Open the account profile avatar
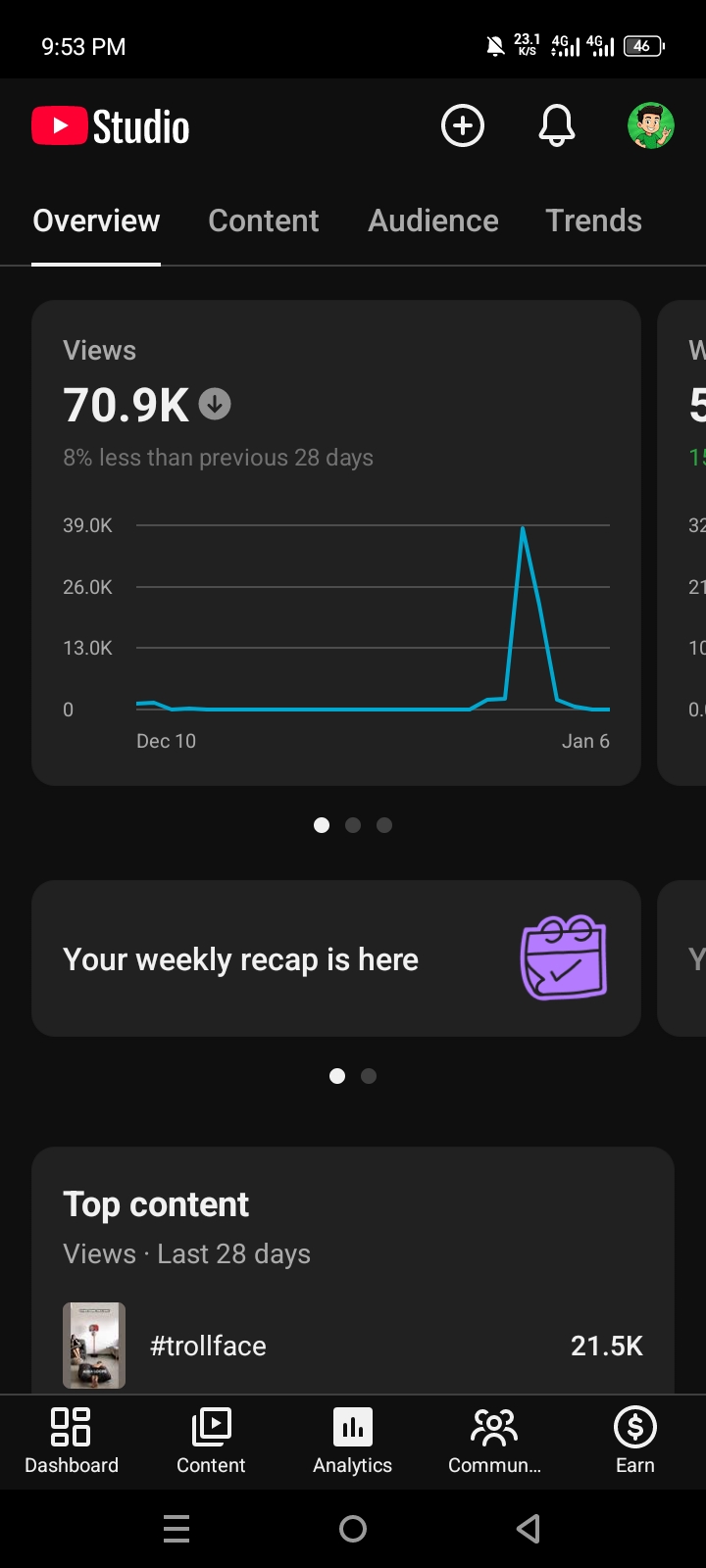This screenshot has height=1568, width=706. 650,126
